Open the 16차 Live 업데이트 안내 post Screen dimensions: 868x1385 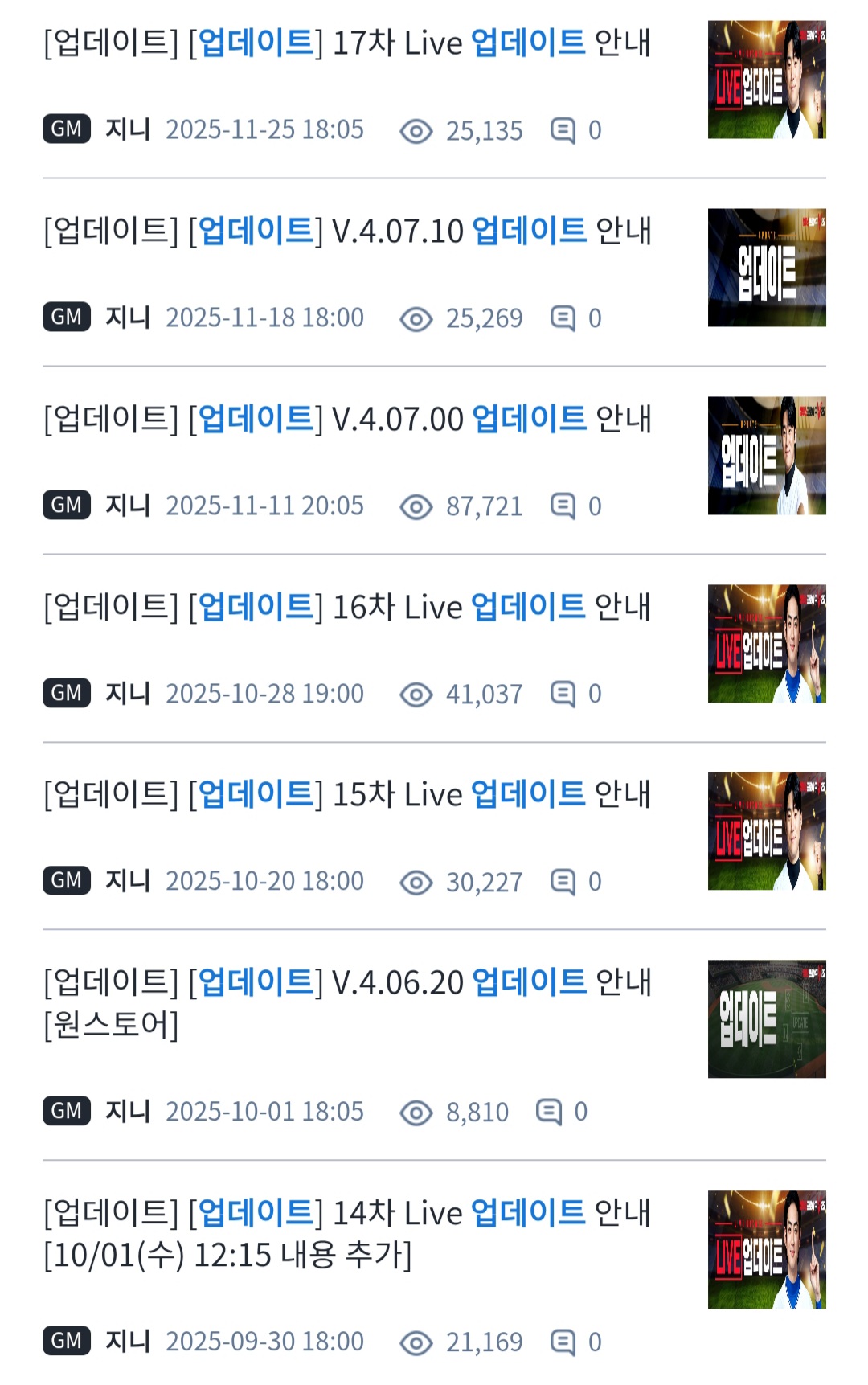click(347, 608)
